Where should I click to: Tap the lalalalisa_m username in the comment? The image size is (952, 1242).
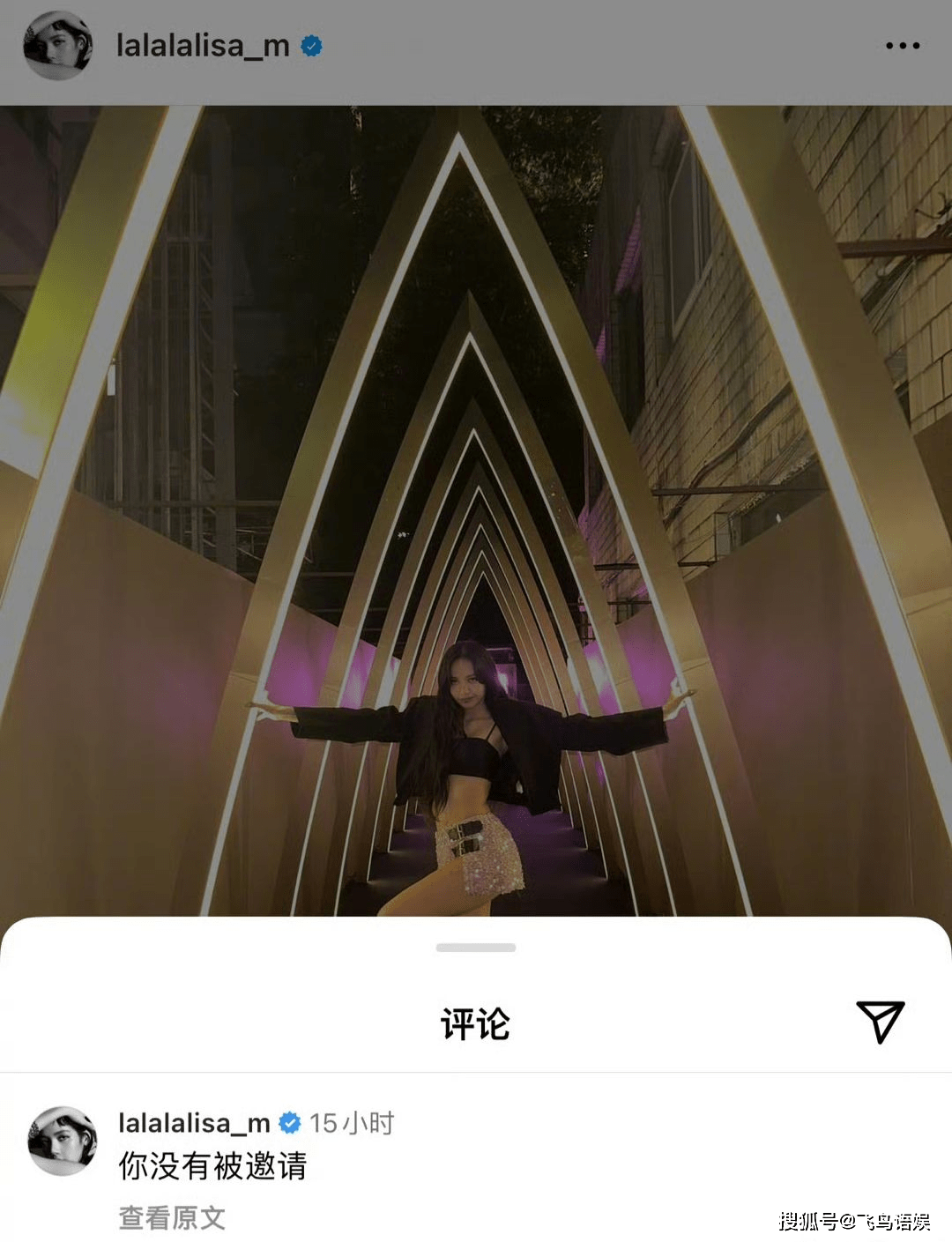pyautogui.click(x=195, y=1123)
